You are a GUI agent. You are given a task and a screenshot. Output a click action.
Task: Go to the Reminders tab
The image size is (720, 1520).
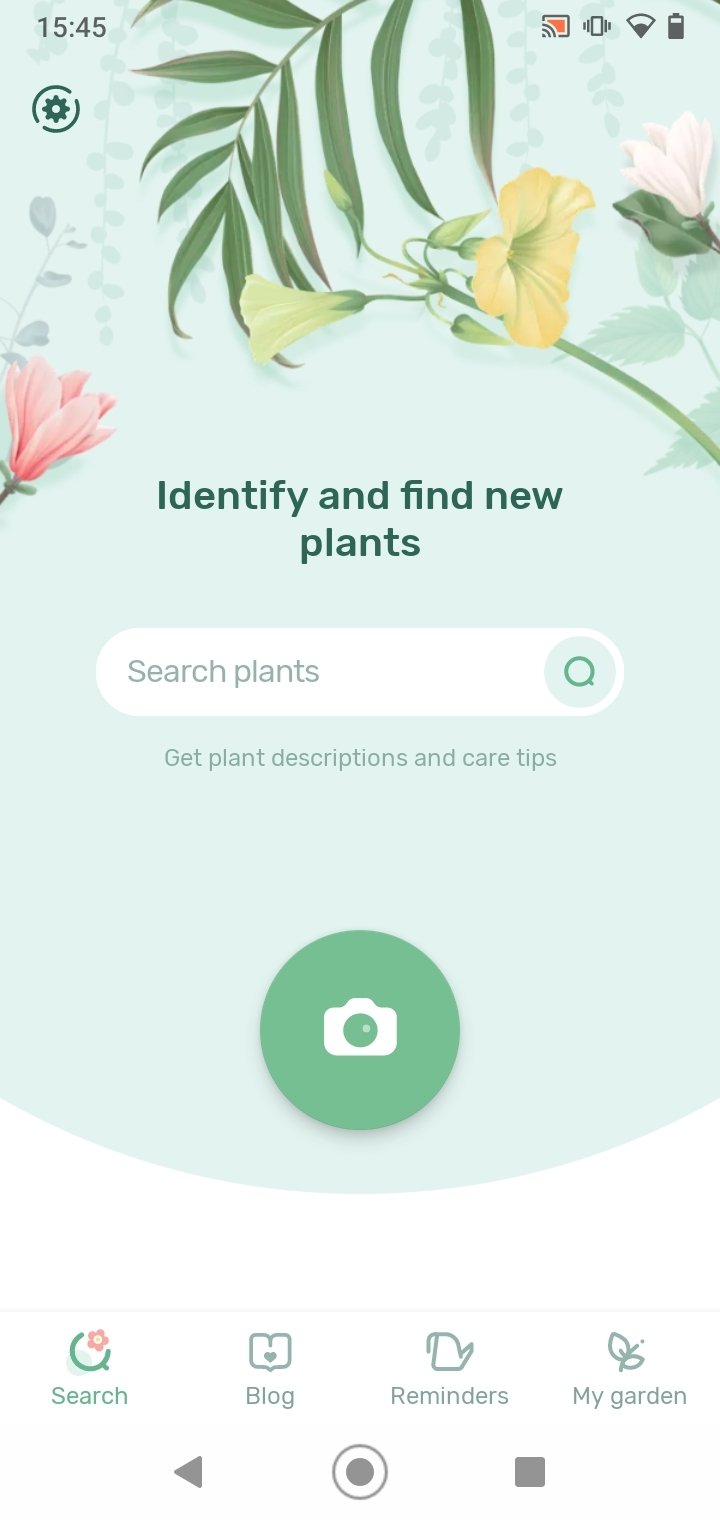(450, 1369)
